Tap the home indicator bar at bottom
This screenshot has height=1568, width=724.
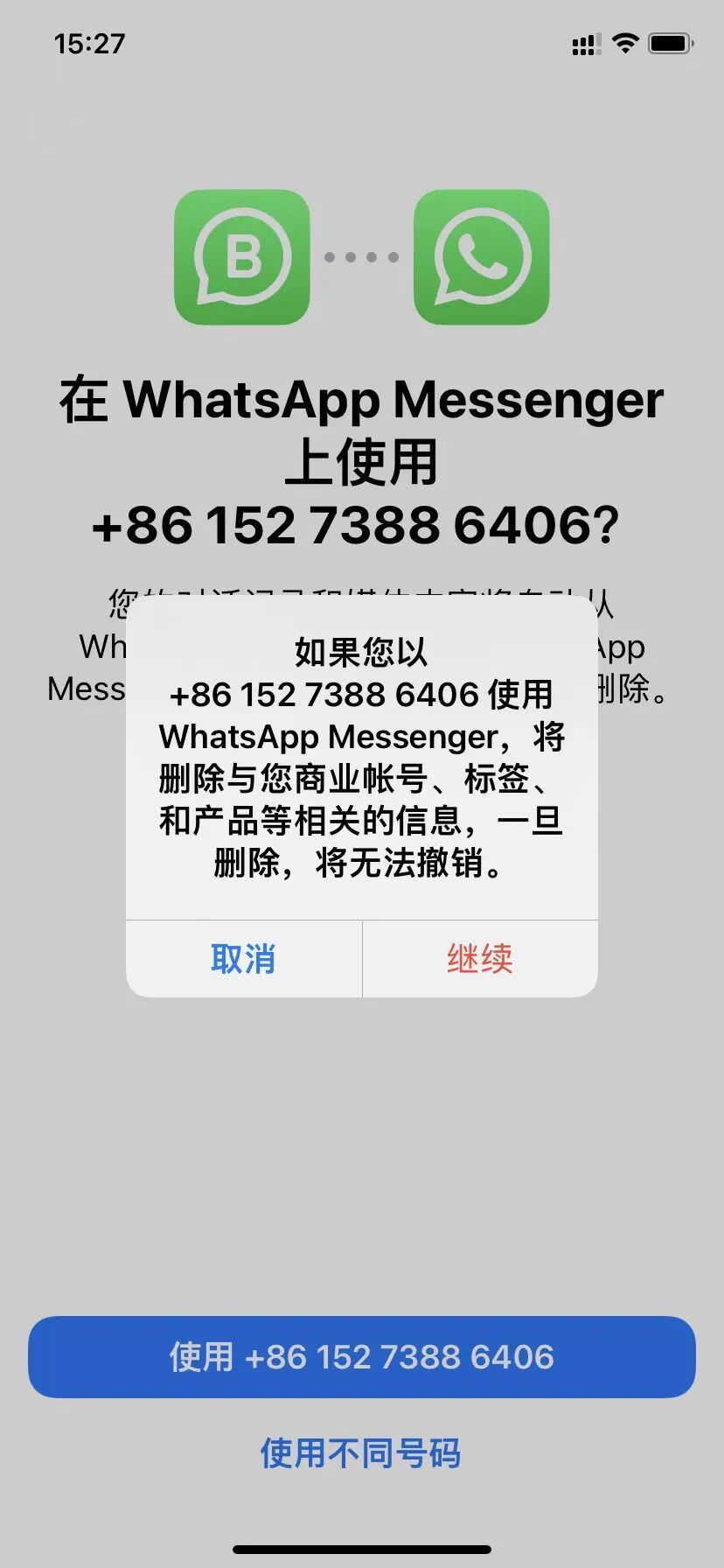pyautogui.click(x=362, y=1549)
